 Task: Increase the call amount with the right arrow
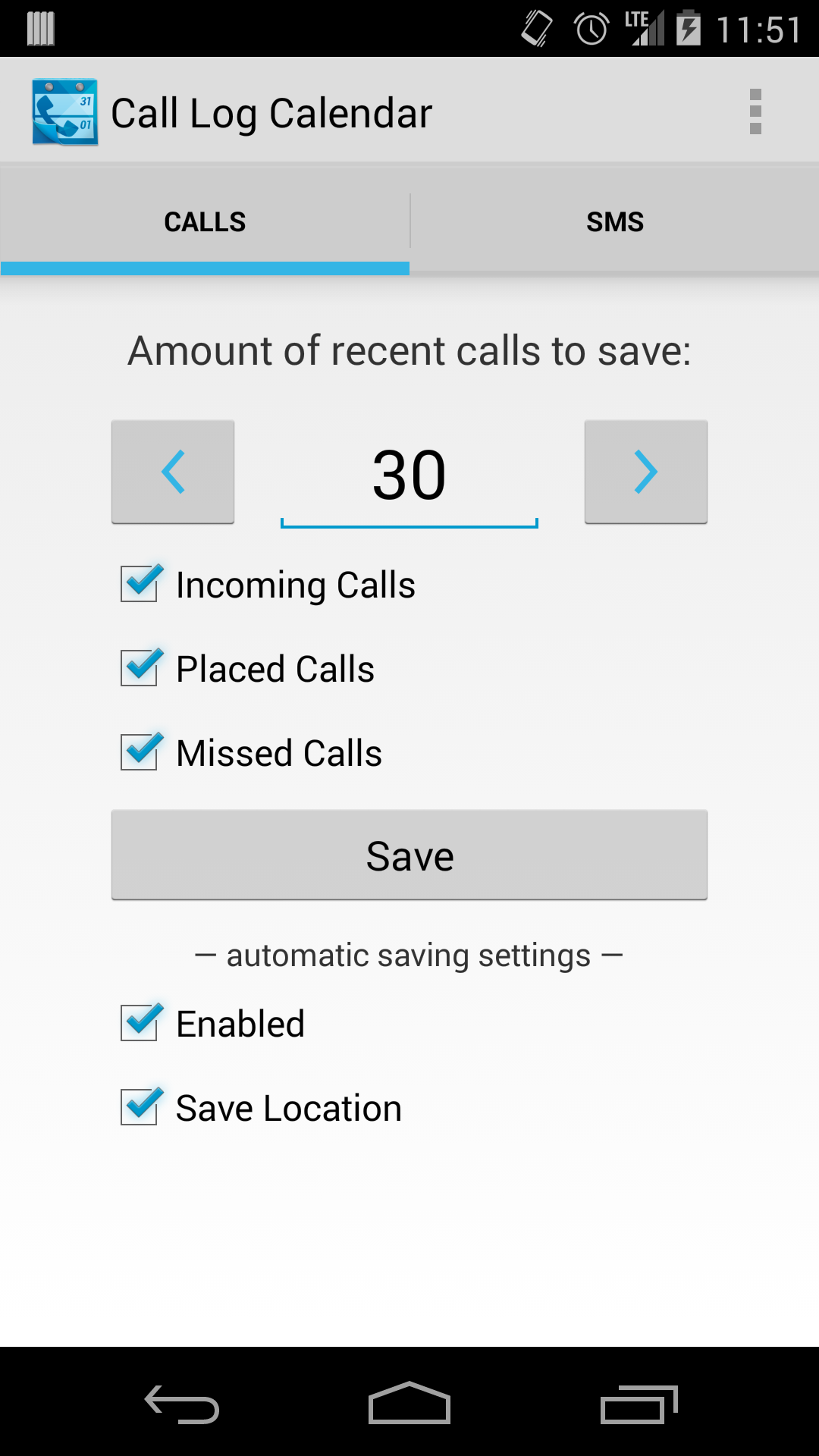tap(645, 471)
